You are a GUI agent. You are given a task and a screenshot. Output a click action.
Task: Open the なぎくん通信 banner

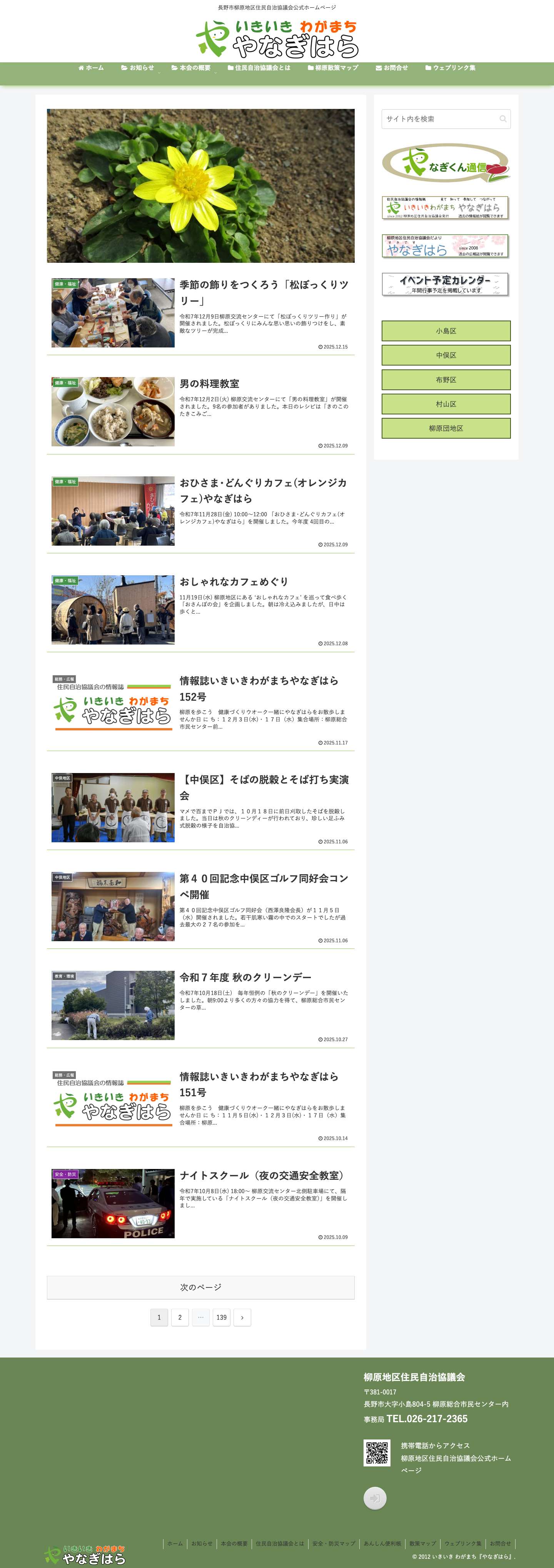pyautogui.click(x=446, y=163)
